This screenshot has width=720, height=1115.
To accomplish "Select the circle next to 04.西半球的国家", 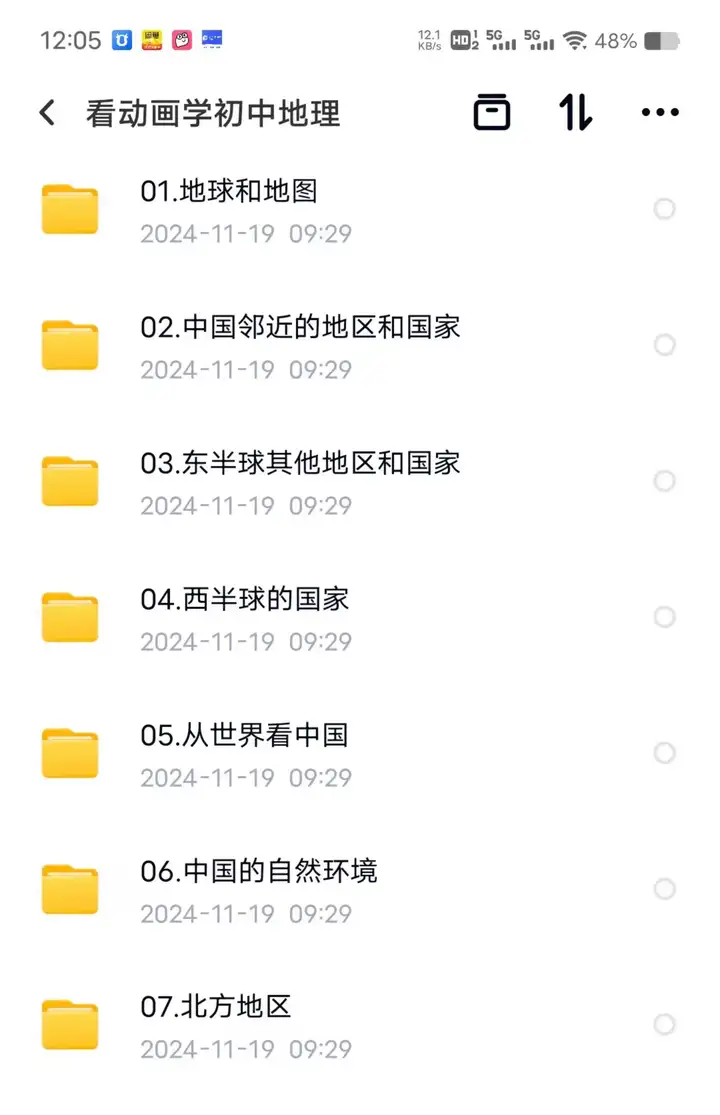I will tap(664, 617).
